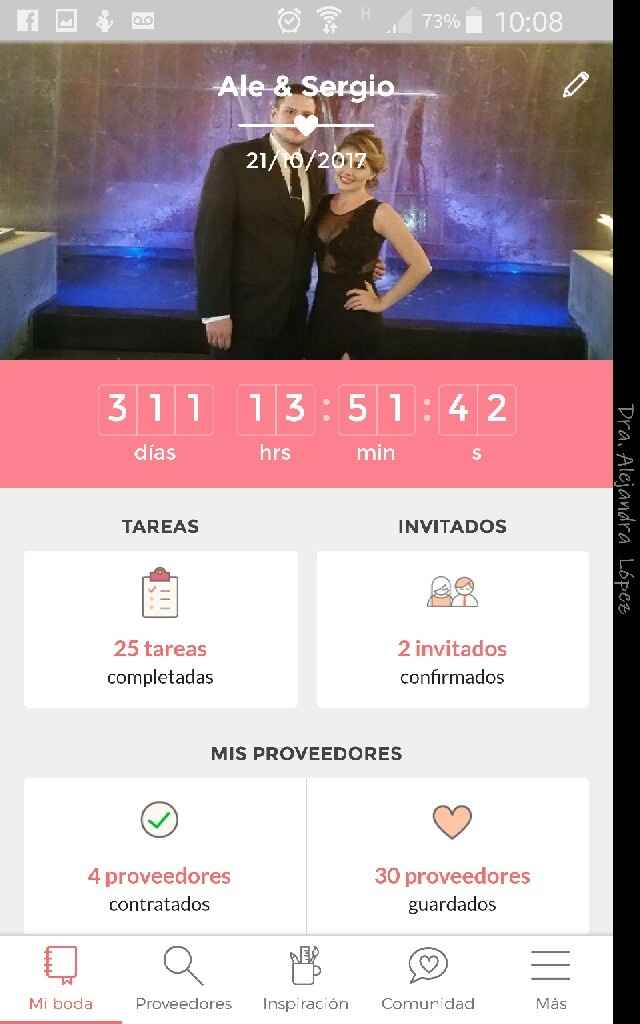
Task: Open the Más menu tab
Action: tap(550, 980)
